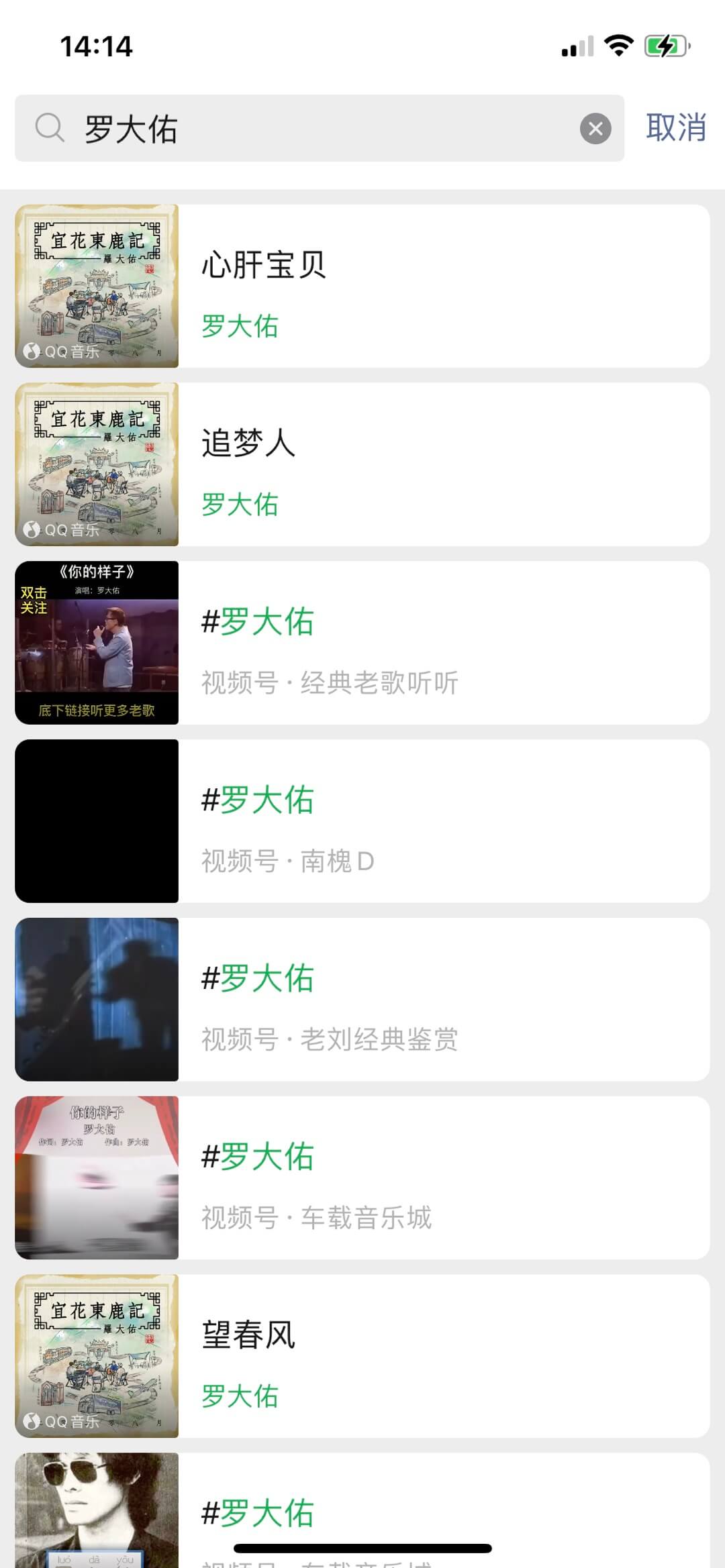Clear the search text with the X icon
This screenshot has height=1568, width=725.
595,129
